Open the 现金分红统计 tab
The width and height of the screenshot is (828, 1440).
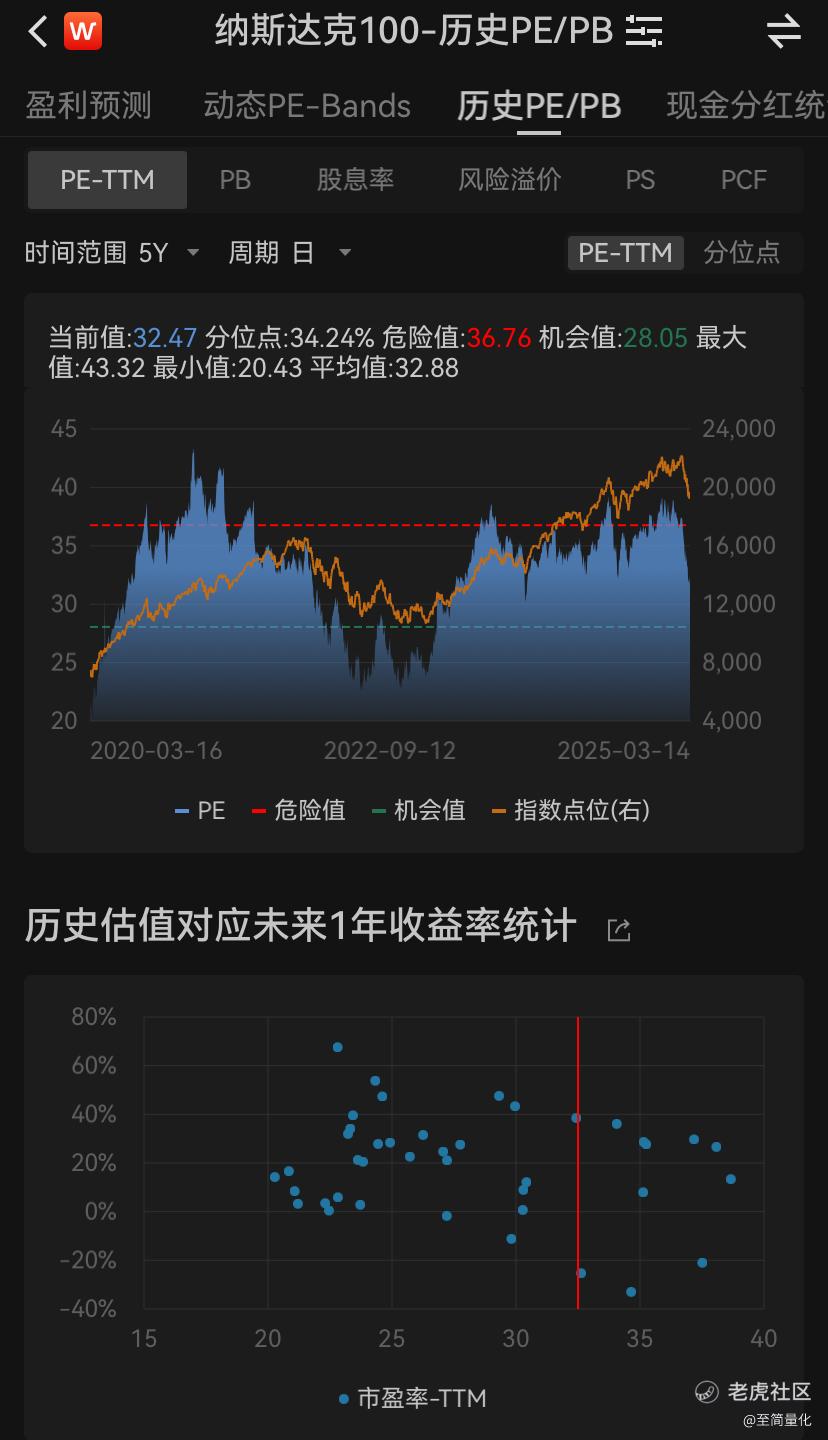(746, 105)
